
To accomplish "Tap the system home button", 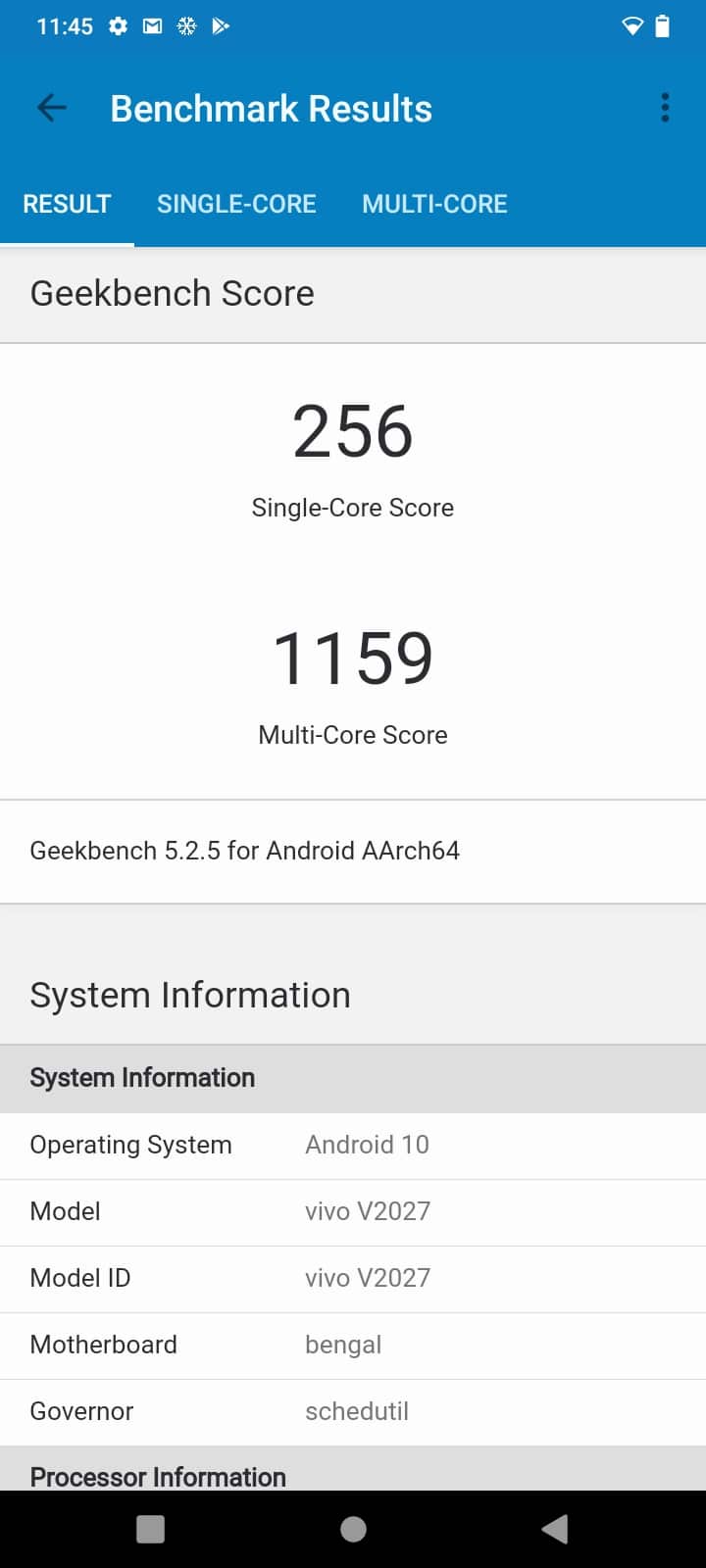I will coord(353,1529).
